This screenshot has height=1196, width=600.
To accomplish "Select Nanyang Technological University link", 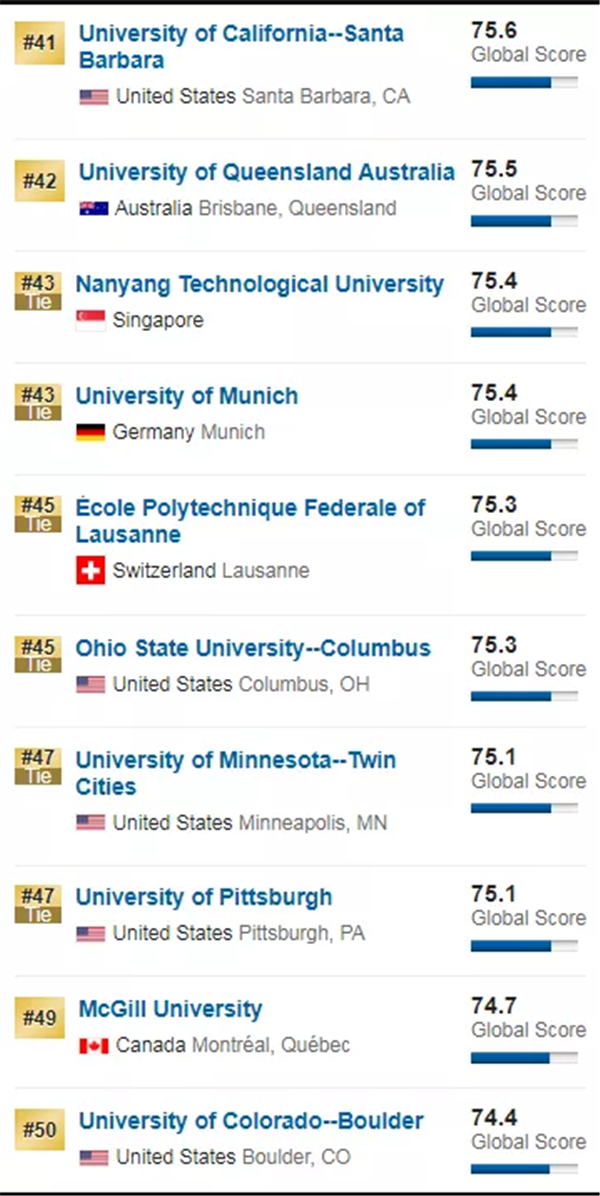I will click(x=259, y=285).
